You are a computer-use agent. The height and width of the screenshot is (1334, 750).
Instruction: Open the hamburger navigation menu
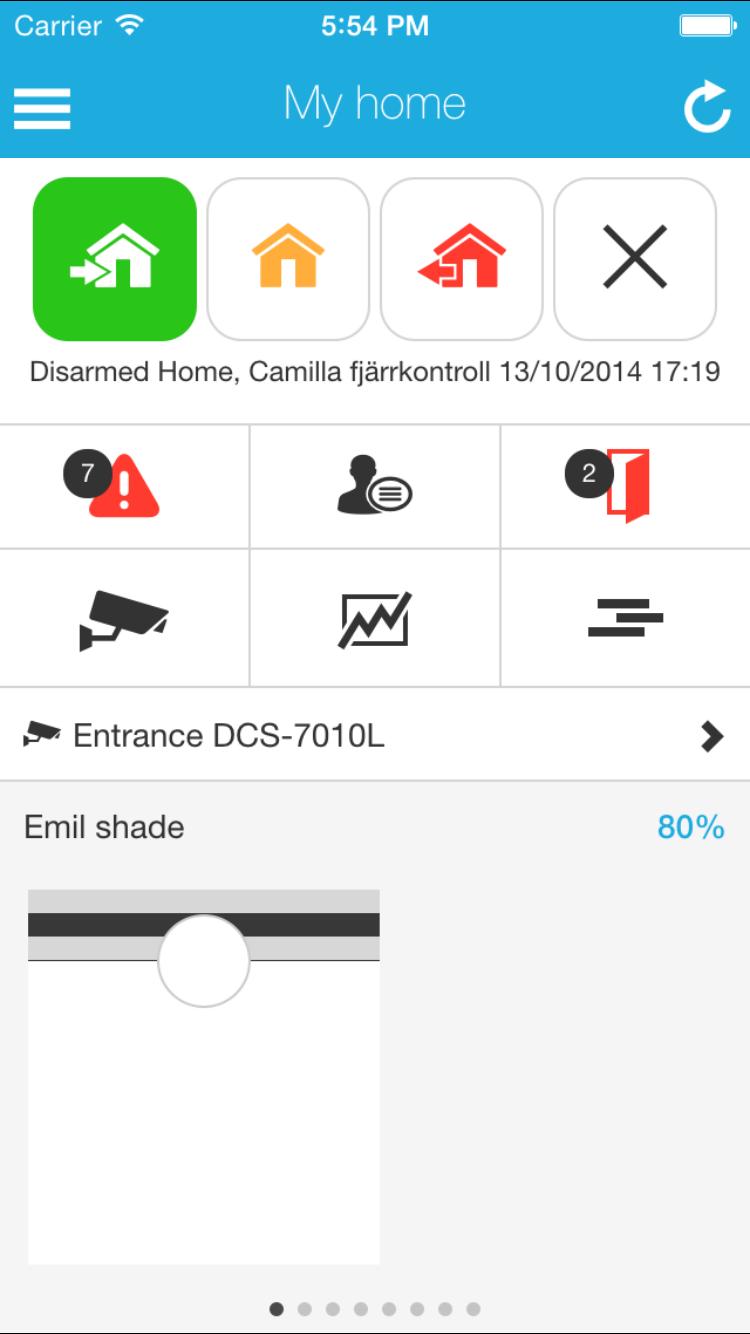[42, 107]
